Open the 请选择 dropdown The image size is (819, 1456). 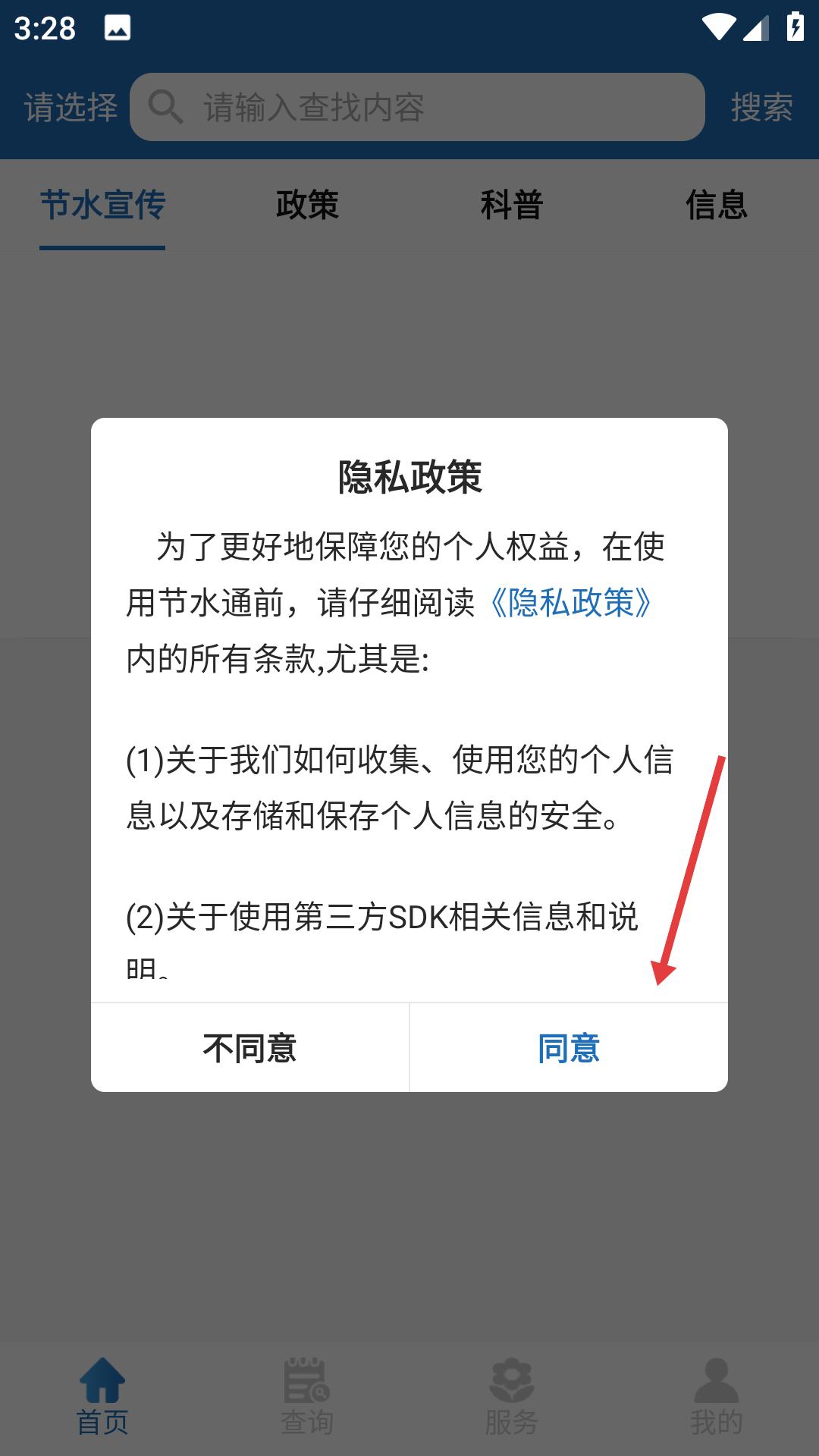[71, 107]
